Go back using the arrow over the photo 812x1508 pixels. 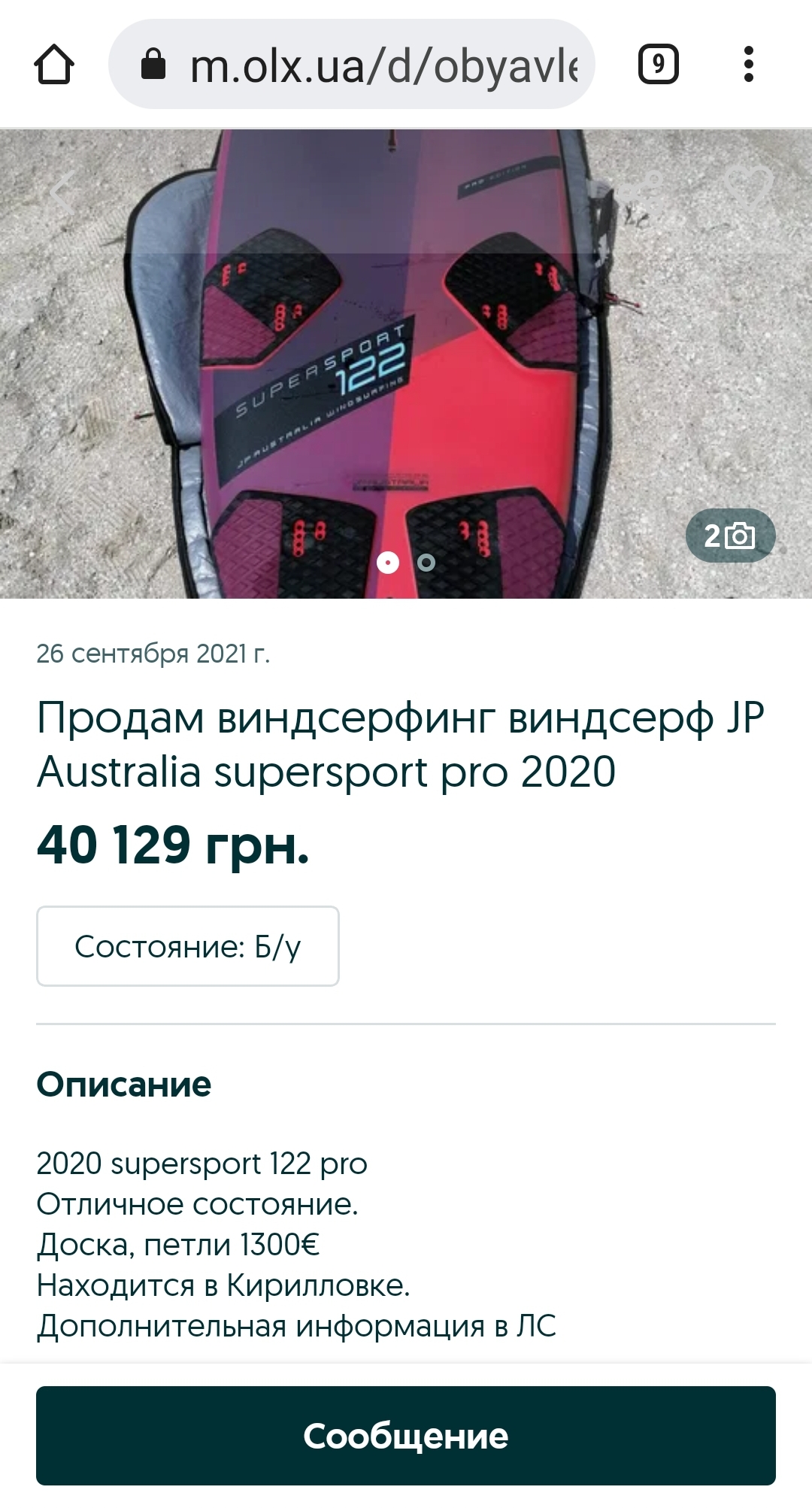[63, 192]
